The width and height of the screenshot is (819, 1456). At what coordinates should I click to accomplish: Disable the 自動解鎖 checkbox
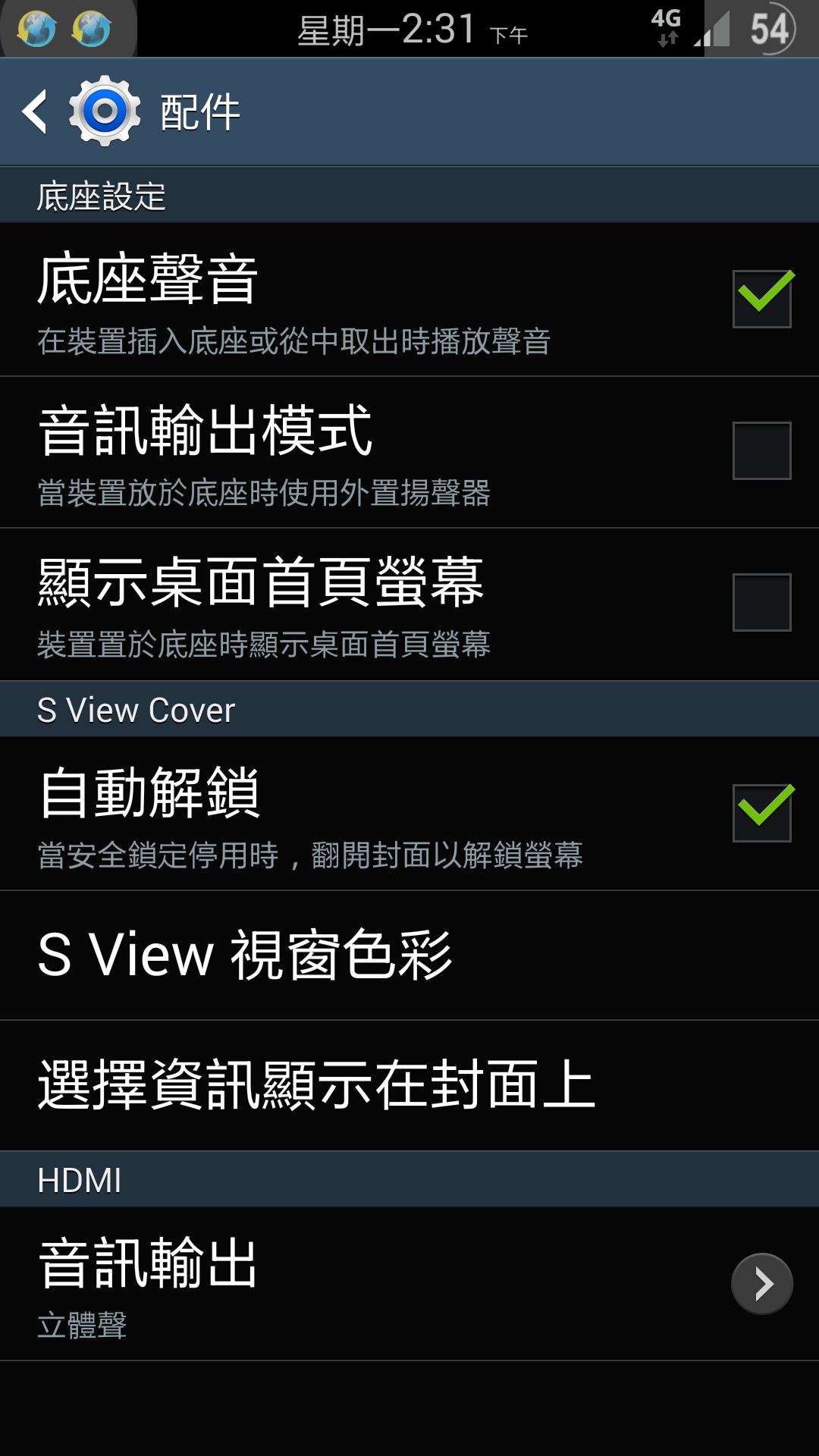point(761,813)
